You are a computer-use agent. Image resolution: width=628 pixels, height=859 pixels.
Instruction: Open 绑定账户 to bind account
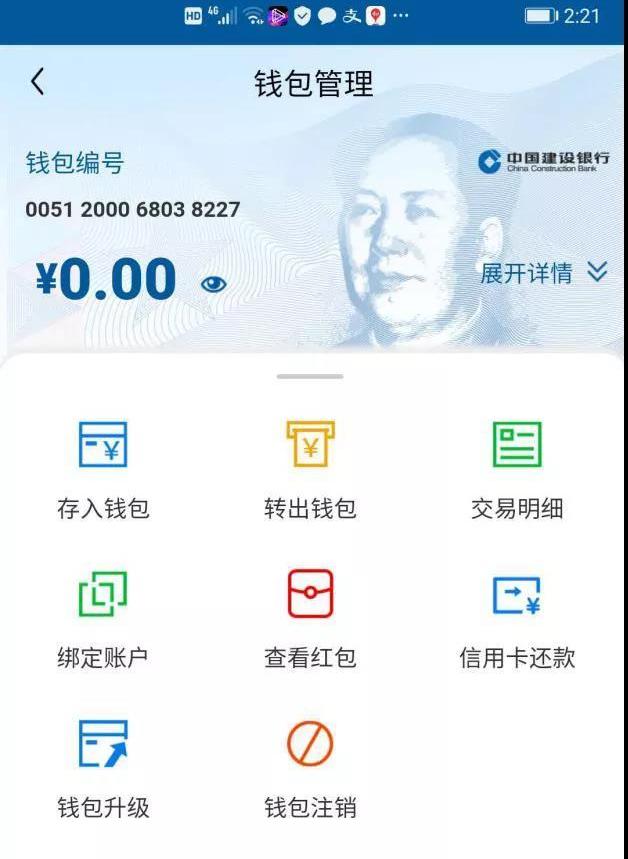pyautogui.click(x=103, y=617)
